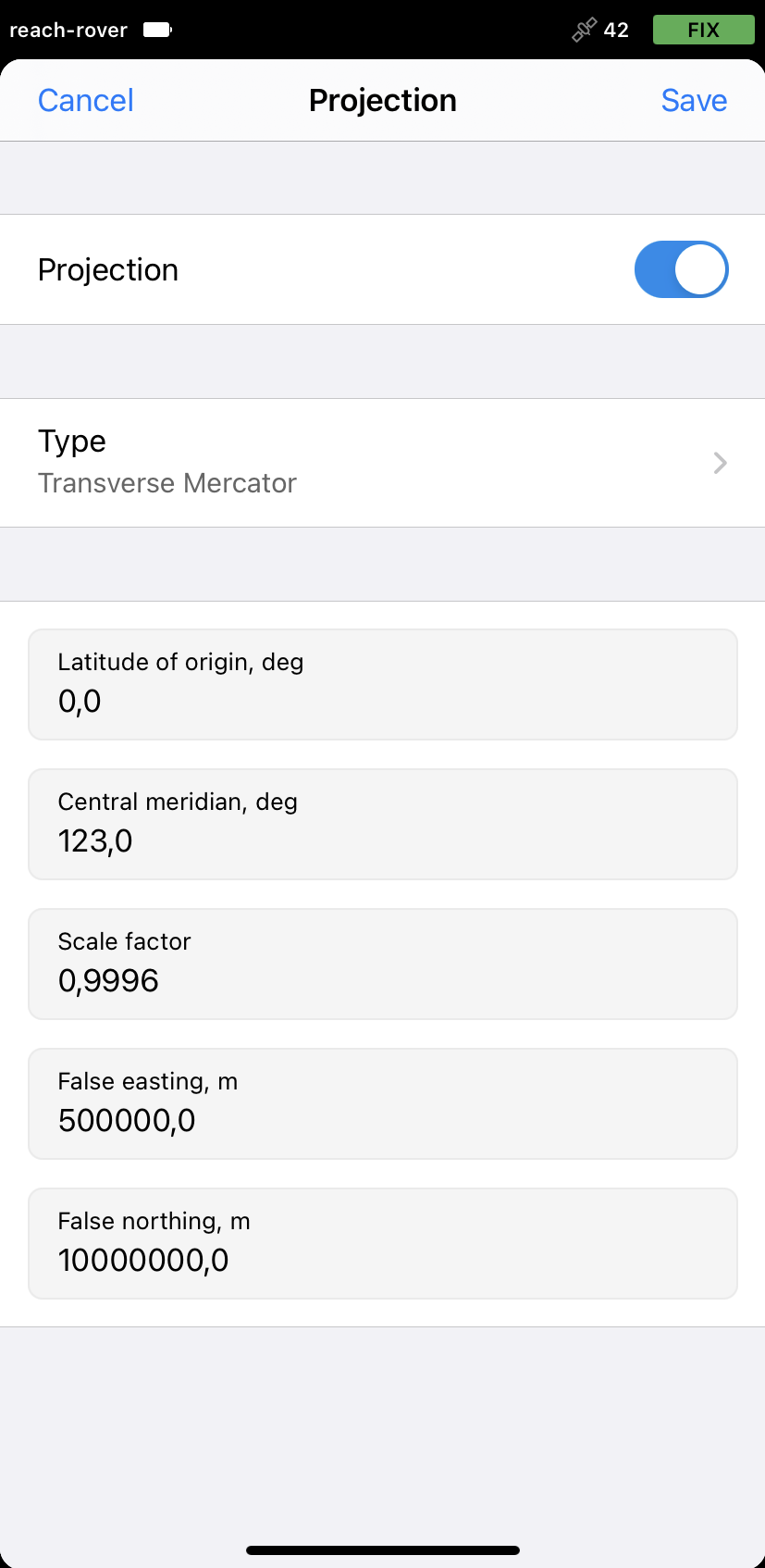Edit the False easting field

tap(382, 1103)
